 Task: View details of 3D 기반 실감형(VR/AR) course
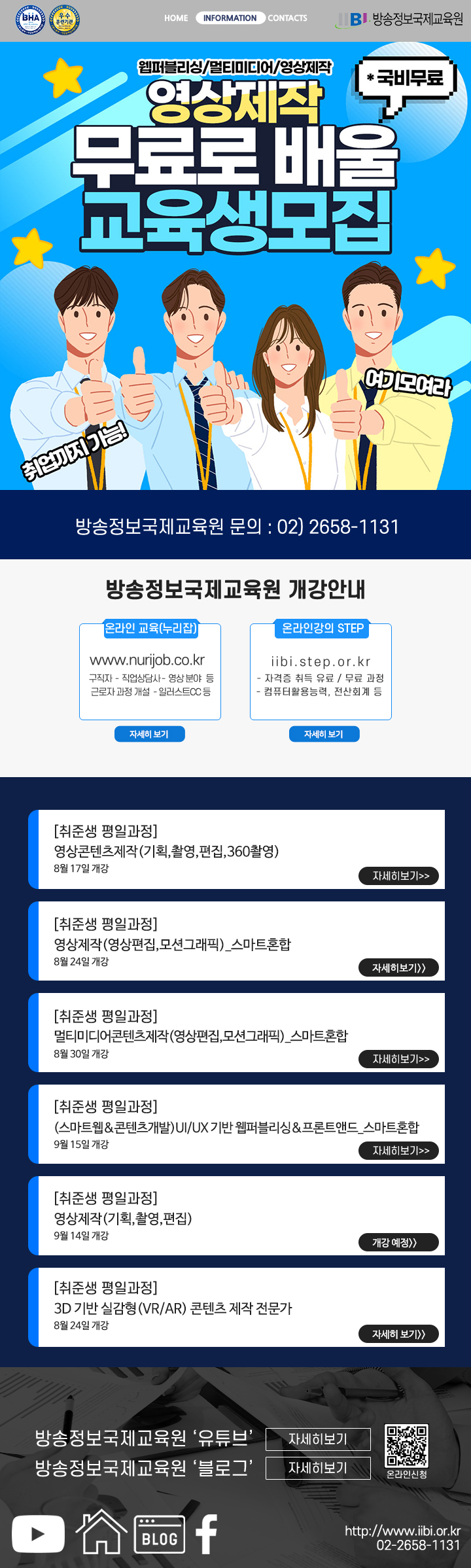(398, 1334)
